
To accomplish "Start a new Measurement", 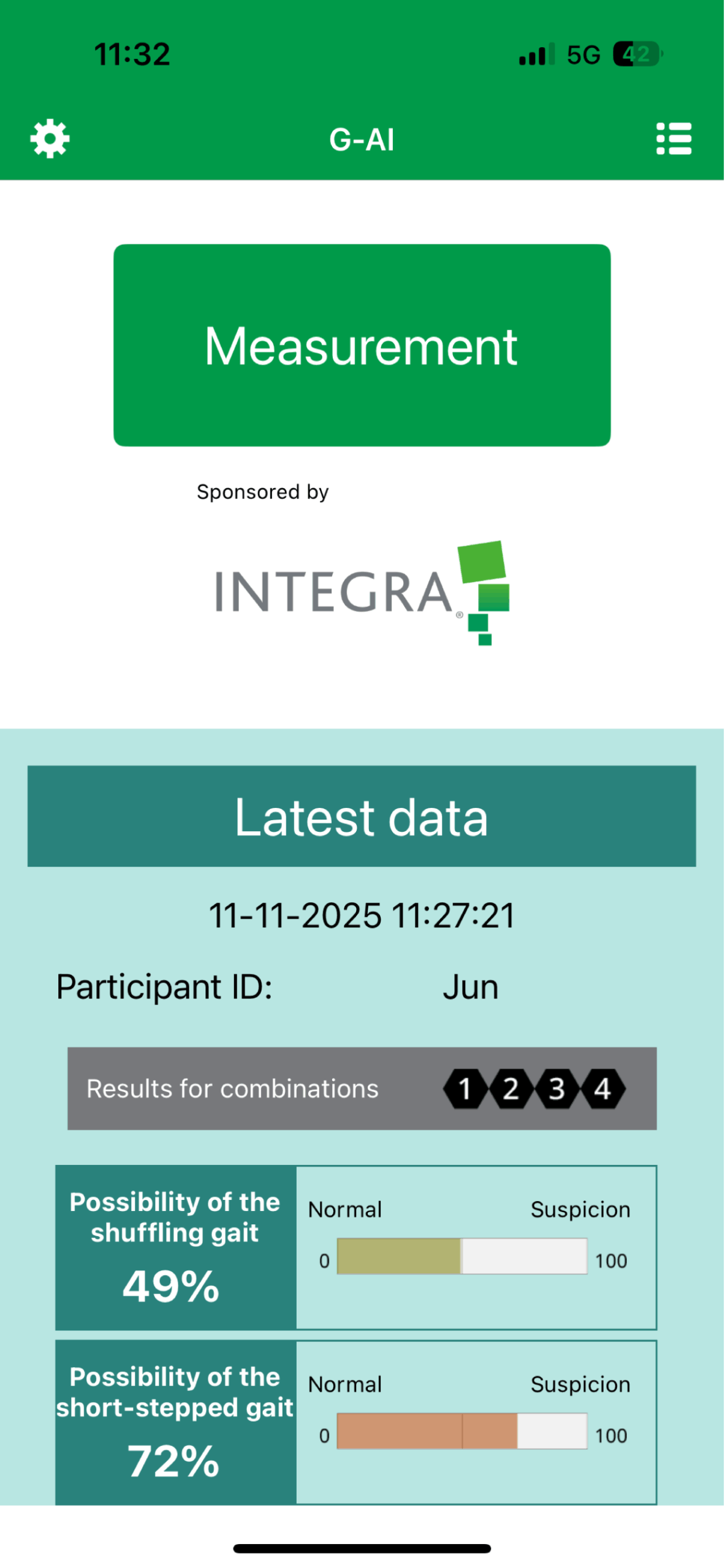I will point(362,346).
